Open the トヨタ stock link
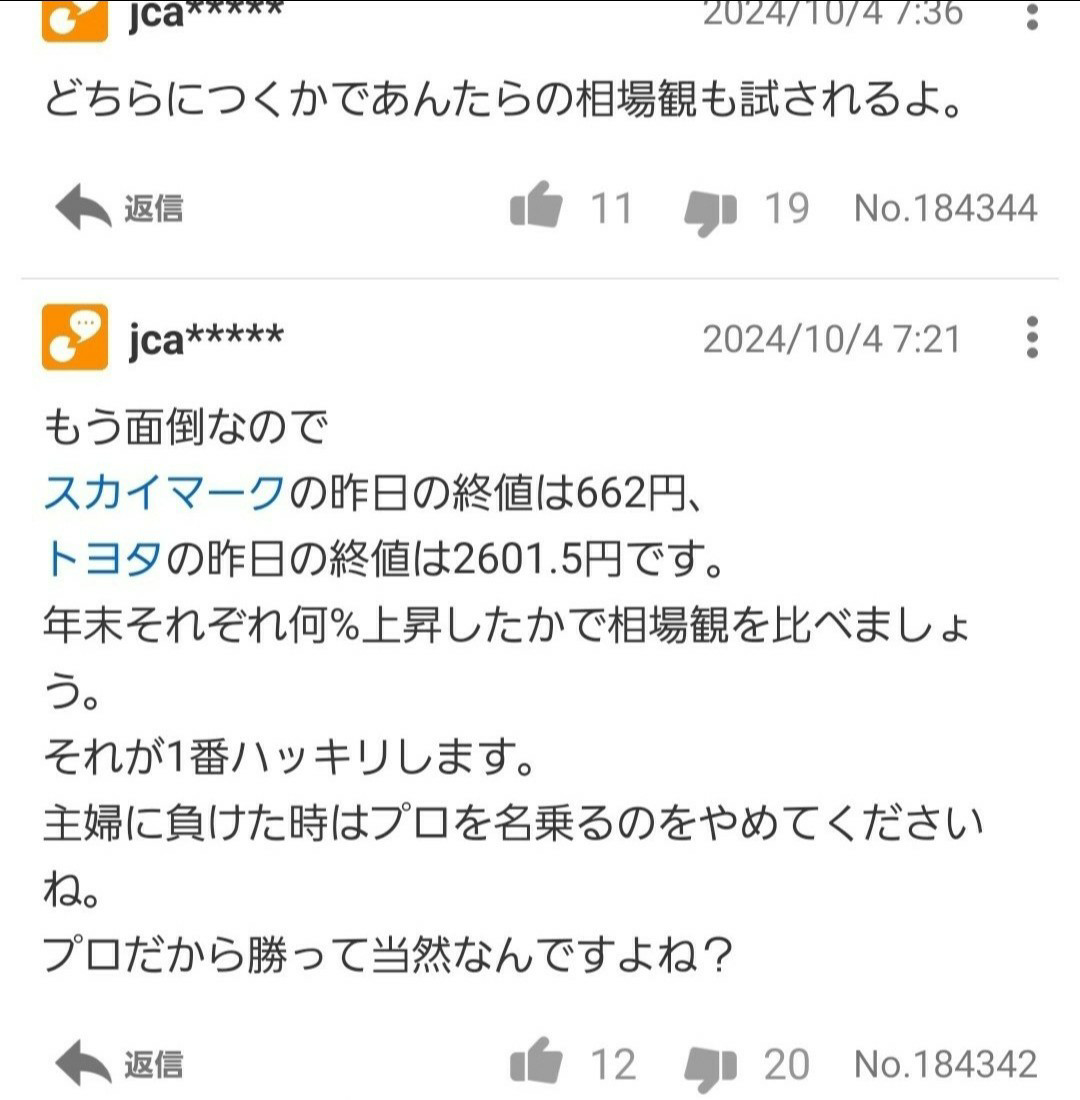The height and width of the screenshot is (1100, 1080). point(103,561)
